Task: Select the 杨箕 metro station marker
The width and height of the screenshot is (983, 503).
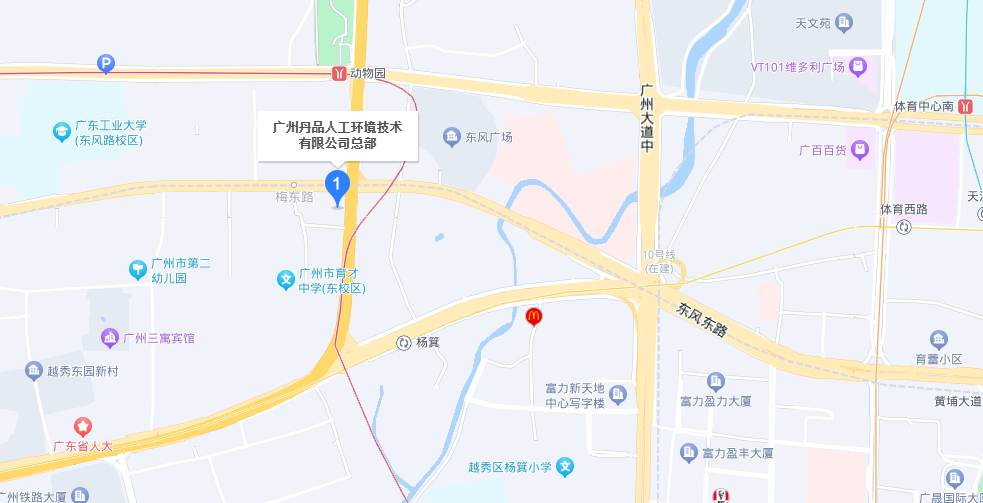Action: point(404,342)
